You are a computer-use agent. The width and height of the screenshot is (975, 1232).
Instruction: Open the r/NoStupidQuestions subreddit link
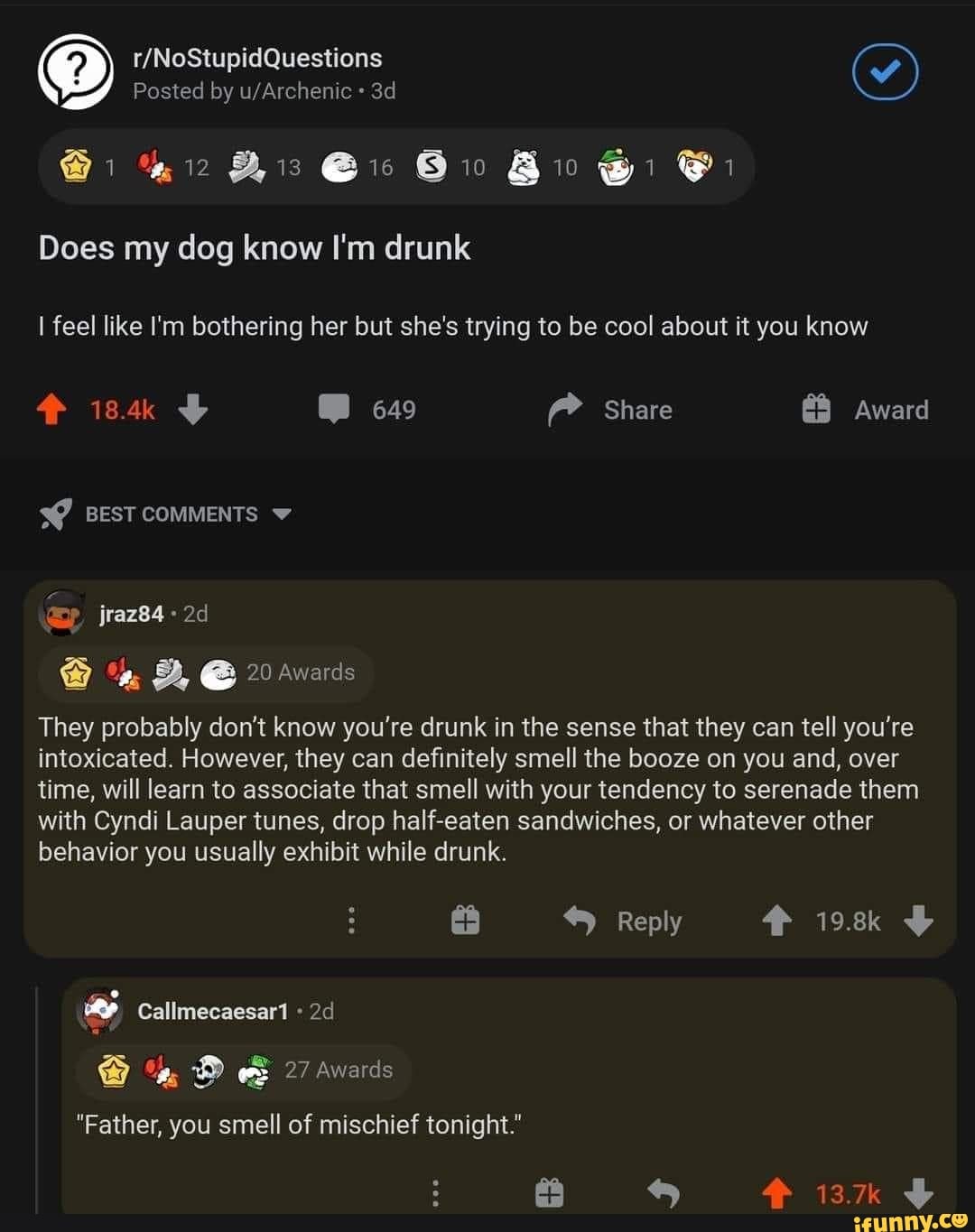point(257,58)
